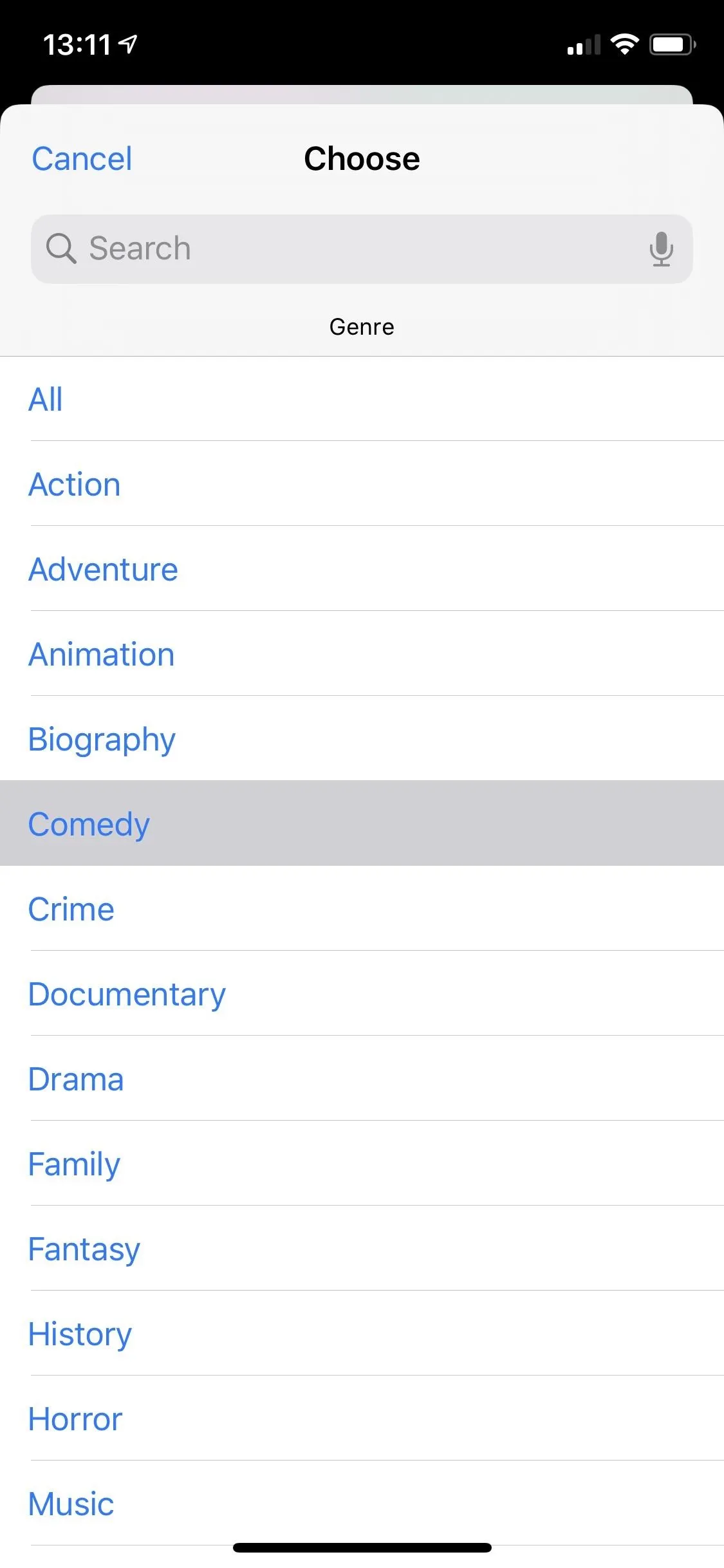Choose the Music genre

tap(362, 1504)
